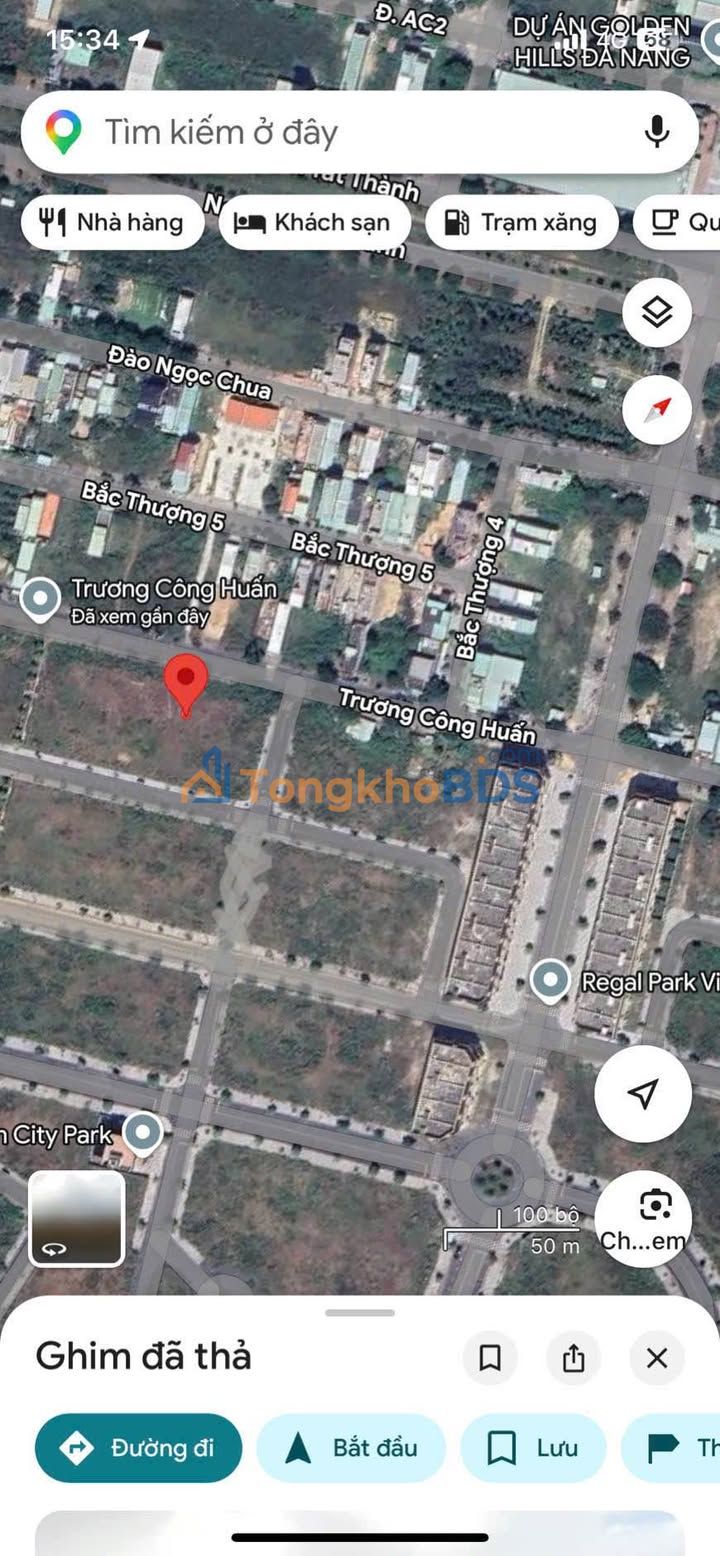Start navigation with Bắt đầu

pyautogui.click(x=351, y=1447)
